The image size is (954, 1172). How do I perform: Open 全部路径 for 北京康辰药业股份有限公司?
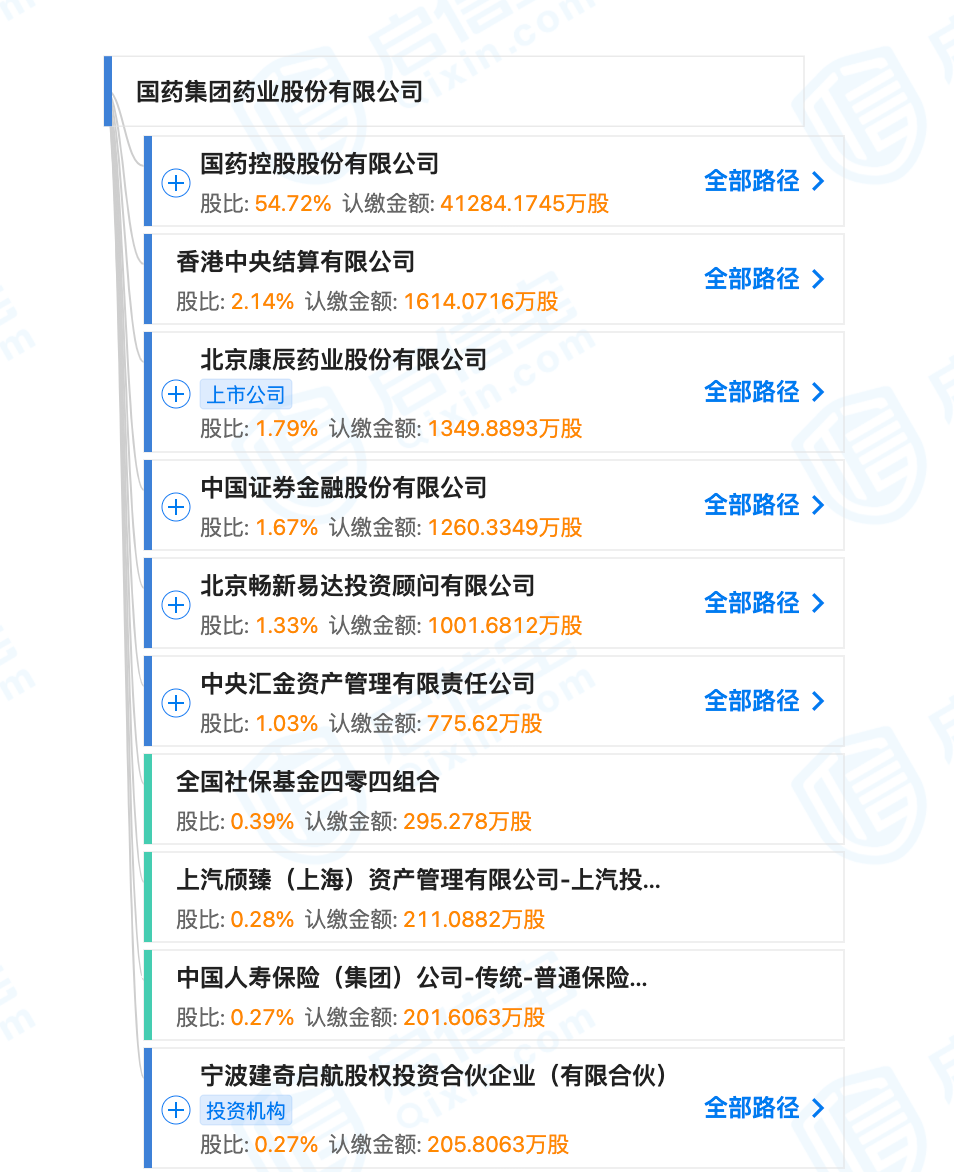(765, 392)
